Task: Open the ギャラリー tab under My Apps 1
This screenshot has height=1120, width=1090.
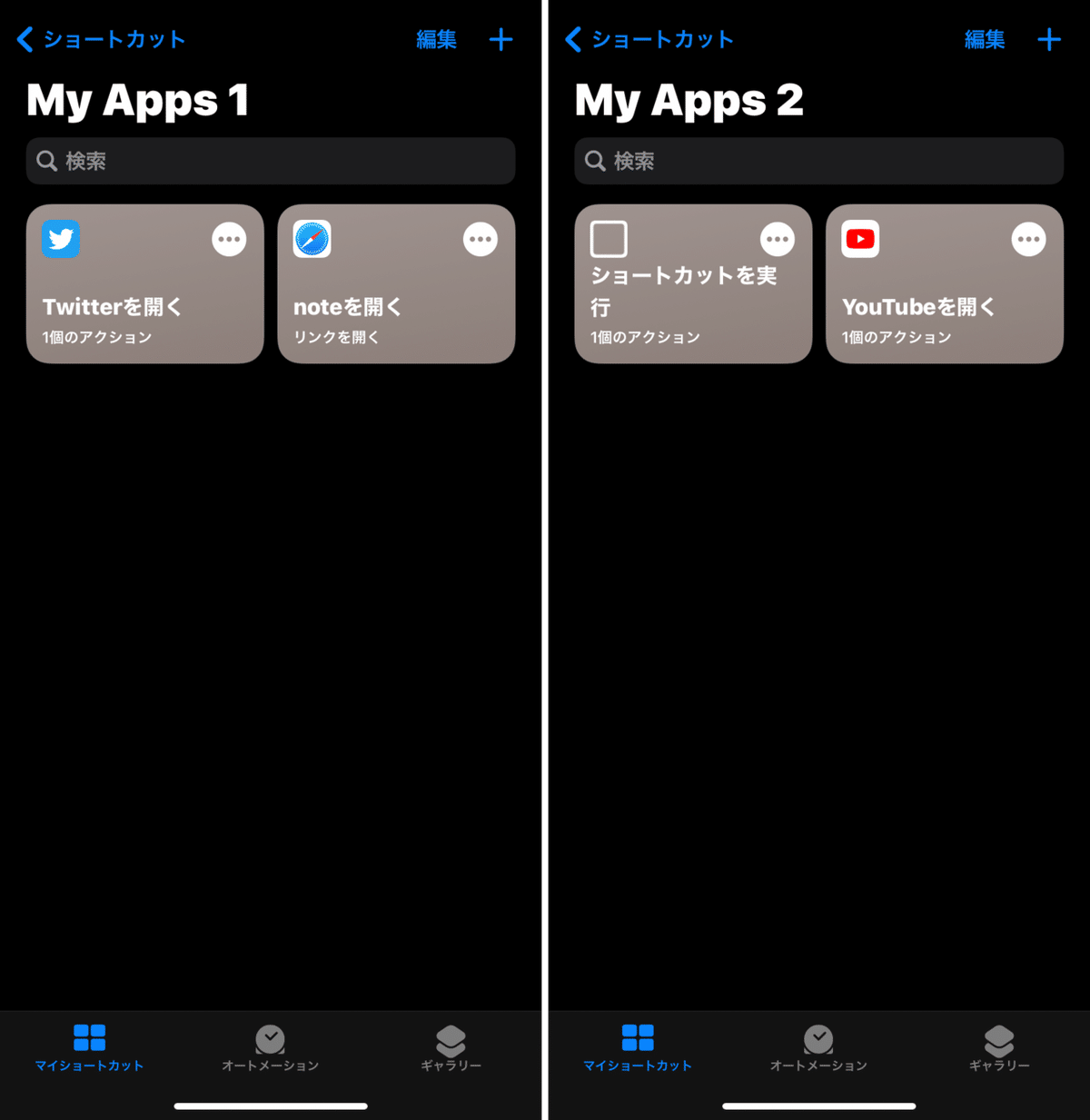Action: [451, 1047]
